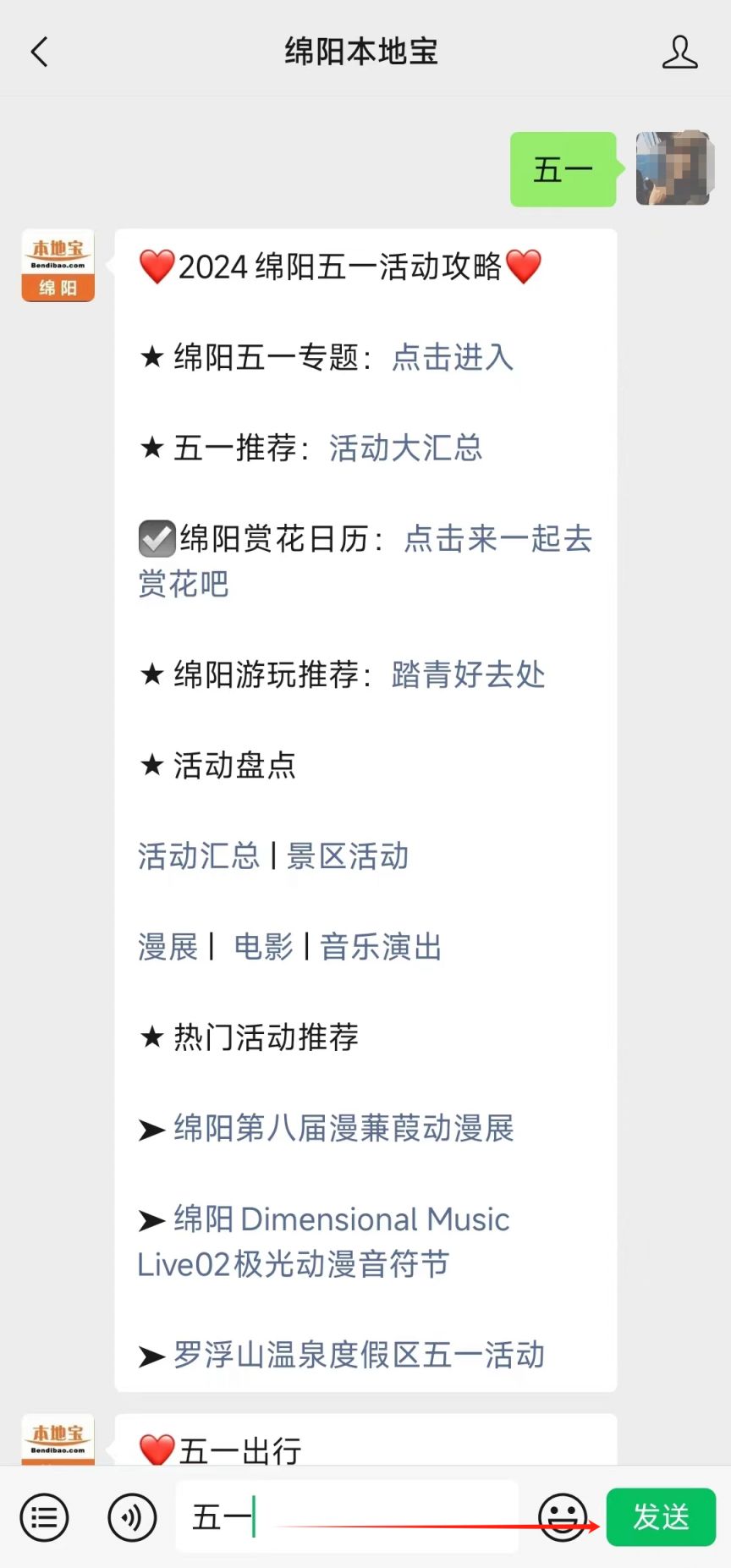The height and width of the screenshot is (1568, 731).
Task: Open the 活动大汇总 link
Action: (405, 448)
